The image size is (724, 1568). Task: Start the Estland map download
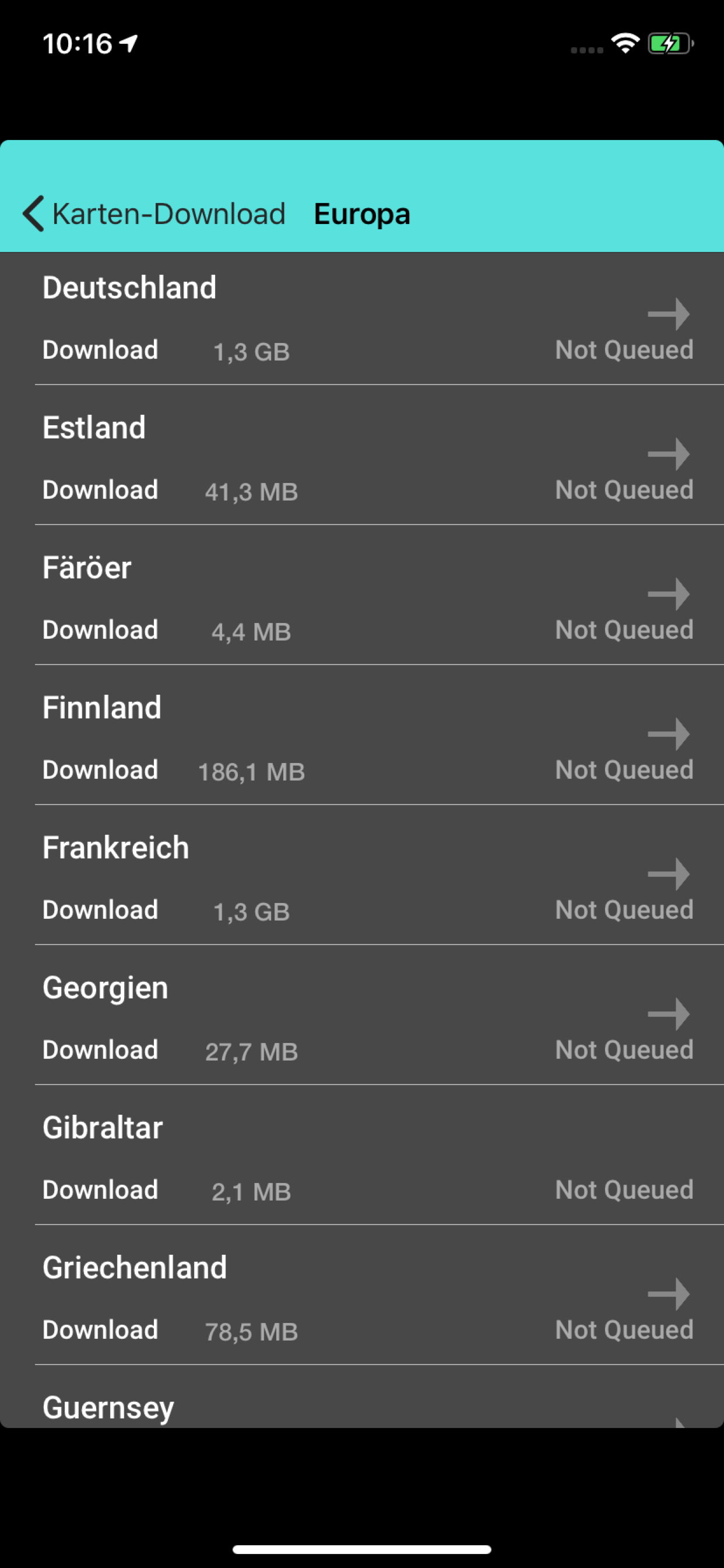coord(100,490)
